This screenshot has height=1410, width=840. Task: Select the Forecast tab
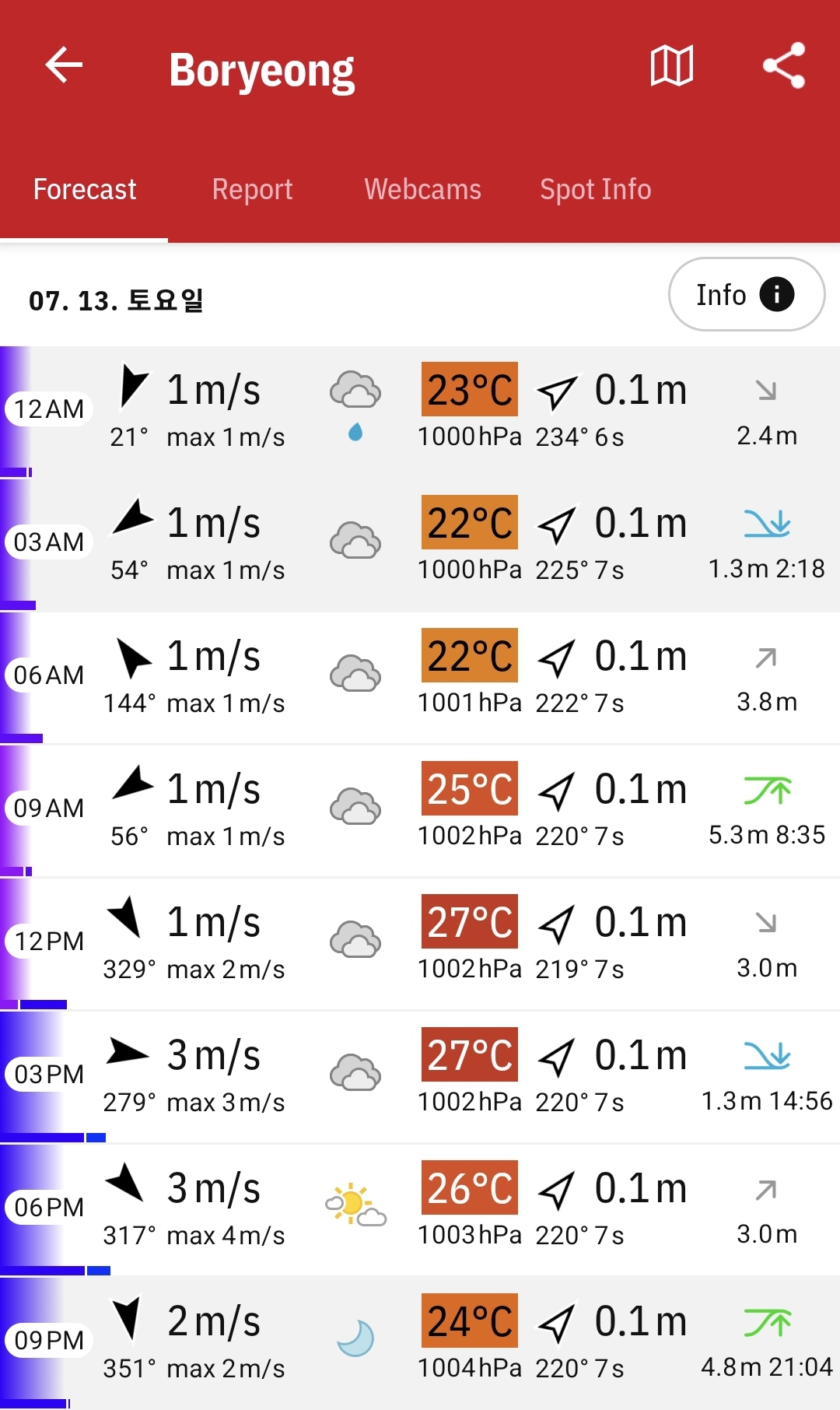(84, 189)
